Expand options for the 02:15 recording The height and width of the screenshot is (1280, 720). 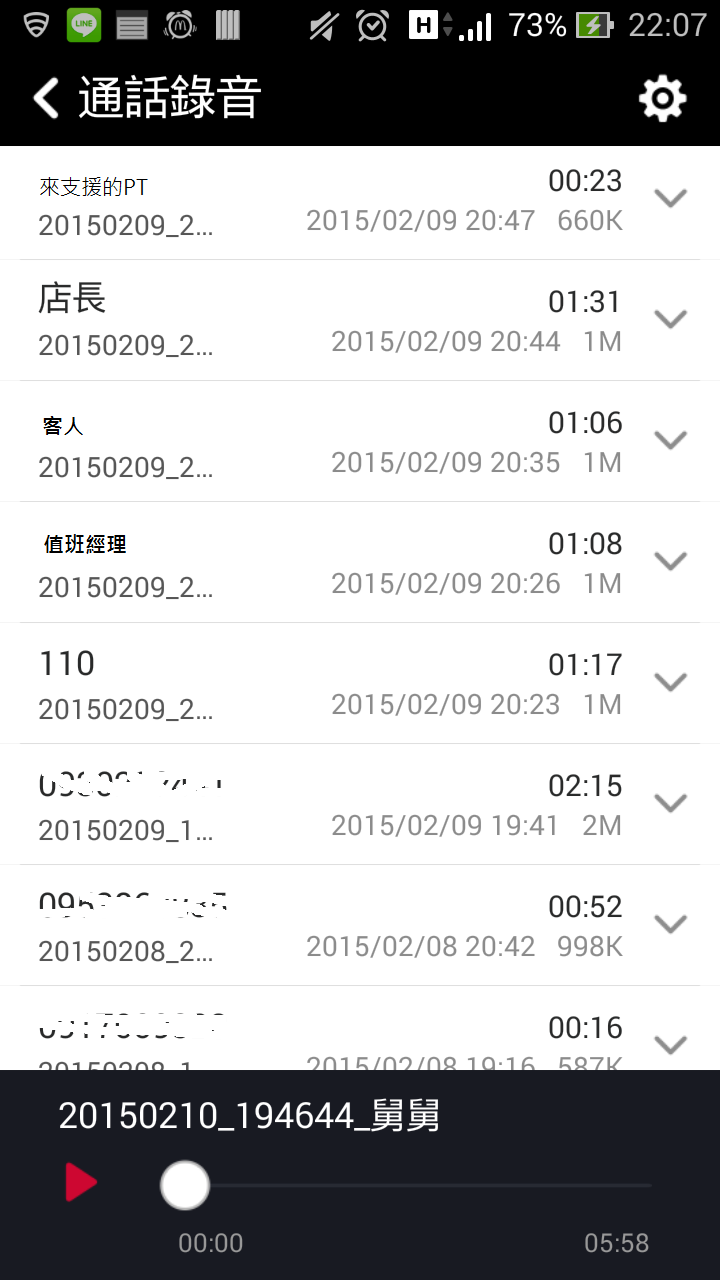coord(670,802)
